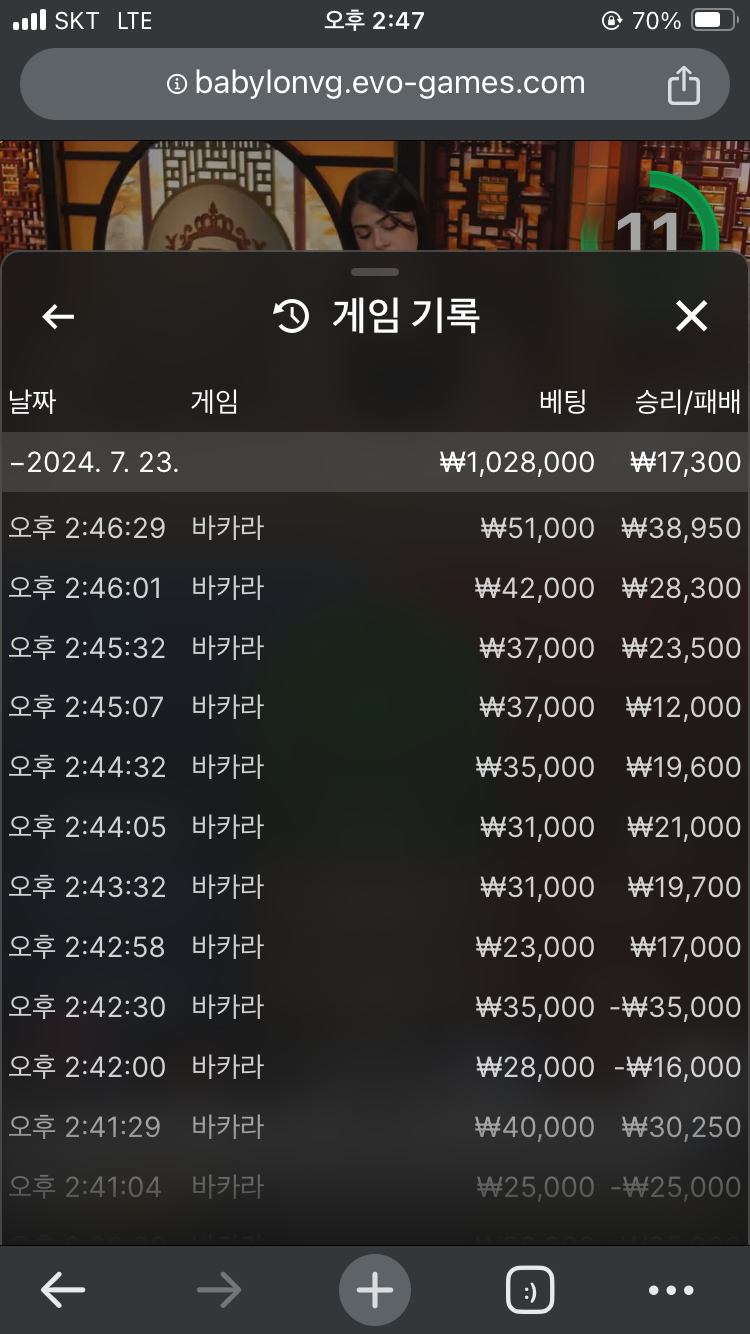This screenshot has height=1334, width=750.
Task: Open the browser tab switcher
Action: pos(530,1291)
